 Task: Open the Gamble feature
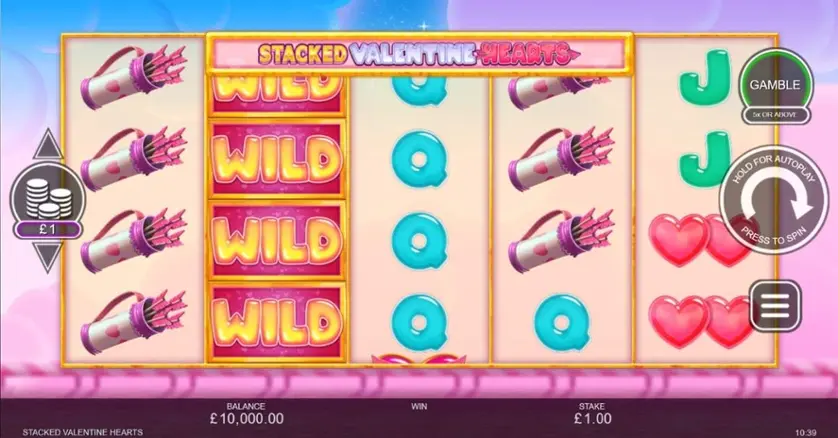tap(776, 85)
